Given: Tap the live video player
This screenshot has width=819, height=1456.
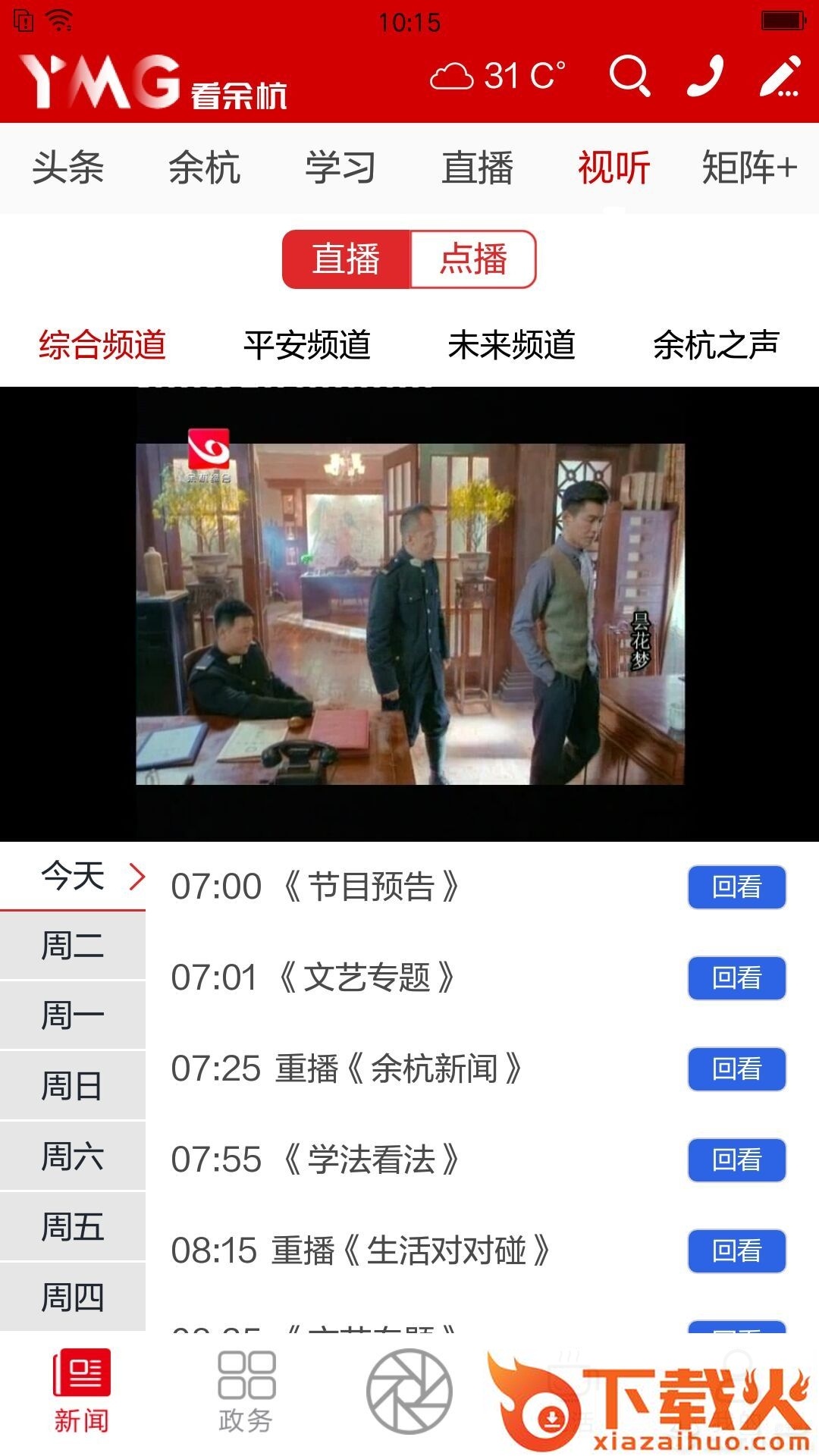Looking at the screenshot, I should (409, 614).
